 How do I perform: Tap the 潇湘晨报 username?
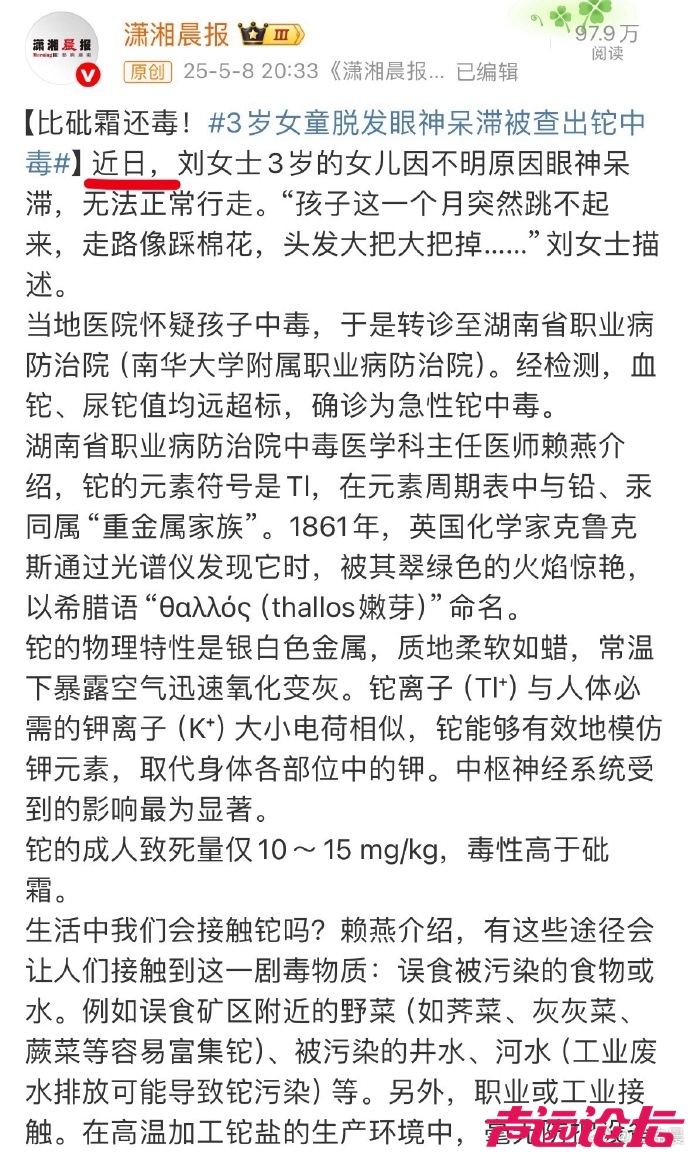pyautogui.click(x=176, y=35)
